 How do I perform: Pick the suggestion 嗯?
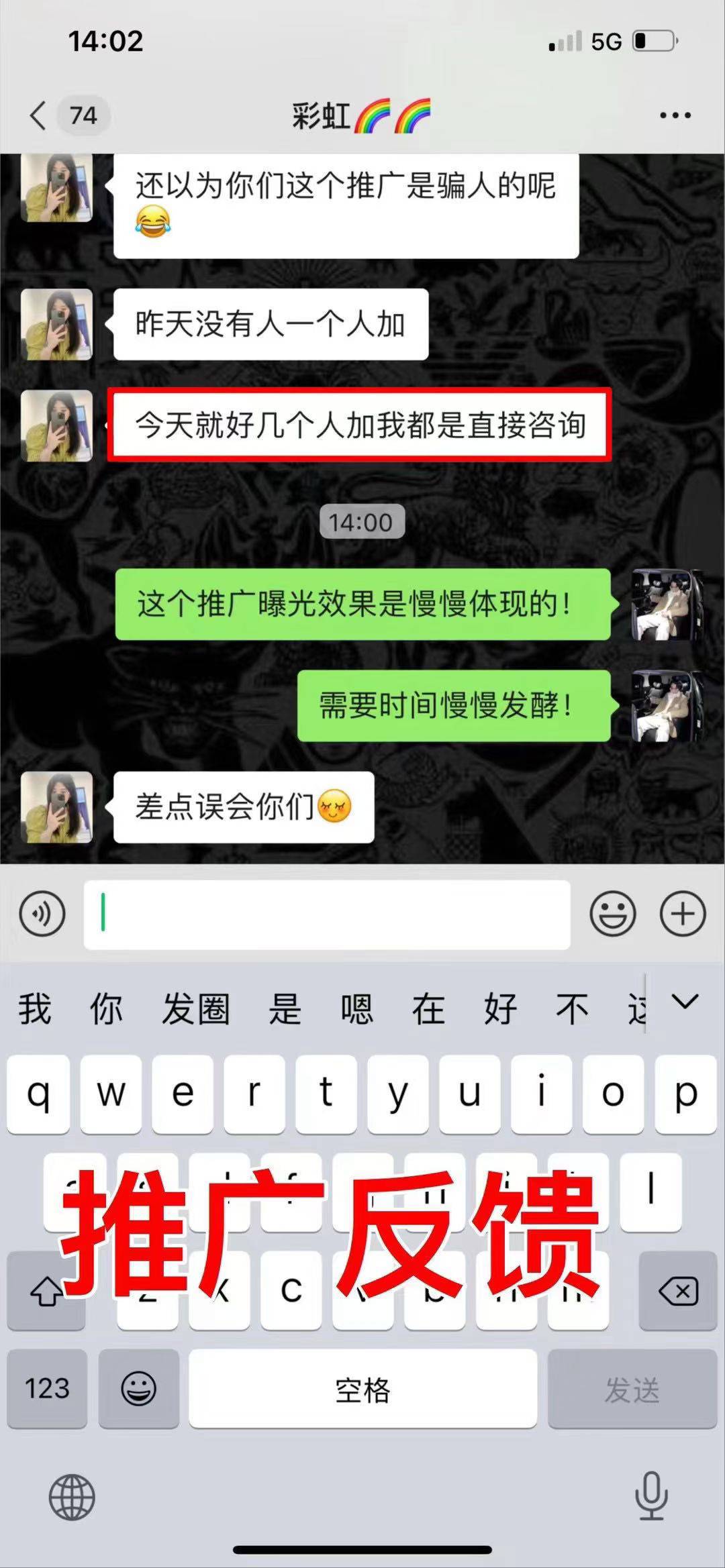tap(356, 1008)
